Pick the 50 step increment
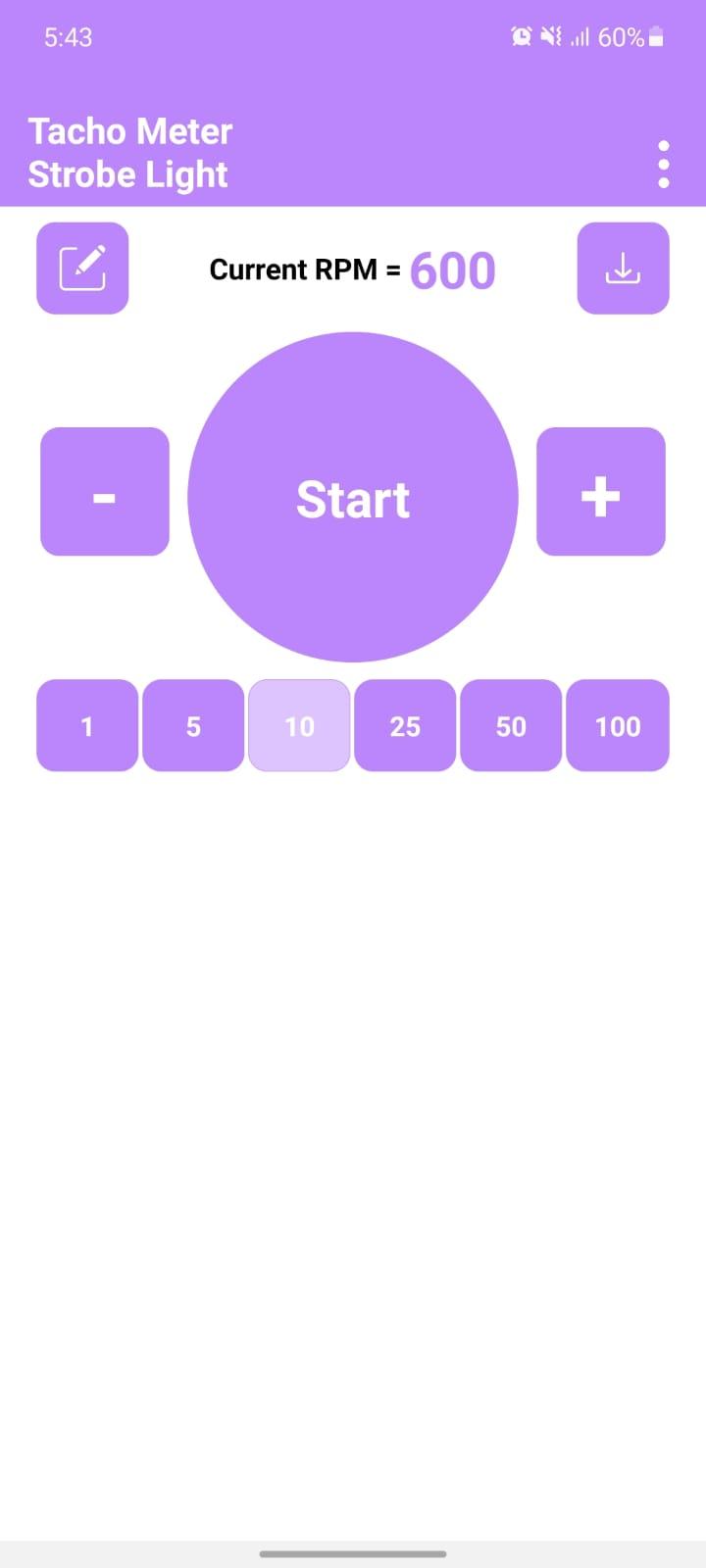The image size is (706, 1568). tap(511, 725)
